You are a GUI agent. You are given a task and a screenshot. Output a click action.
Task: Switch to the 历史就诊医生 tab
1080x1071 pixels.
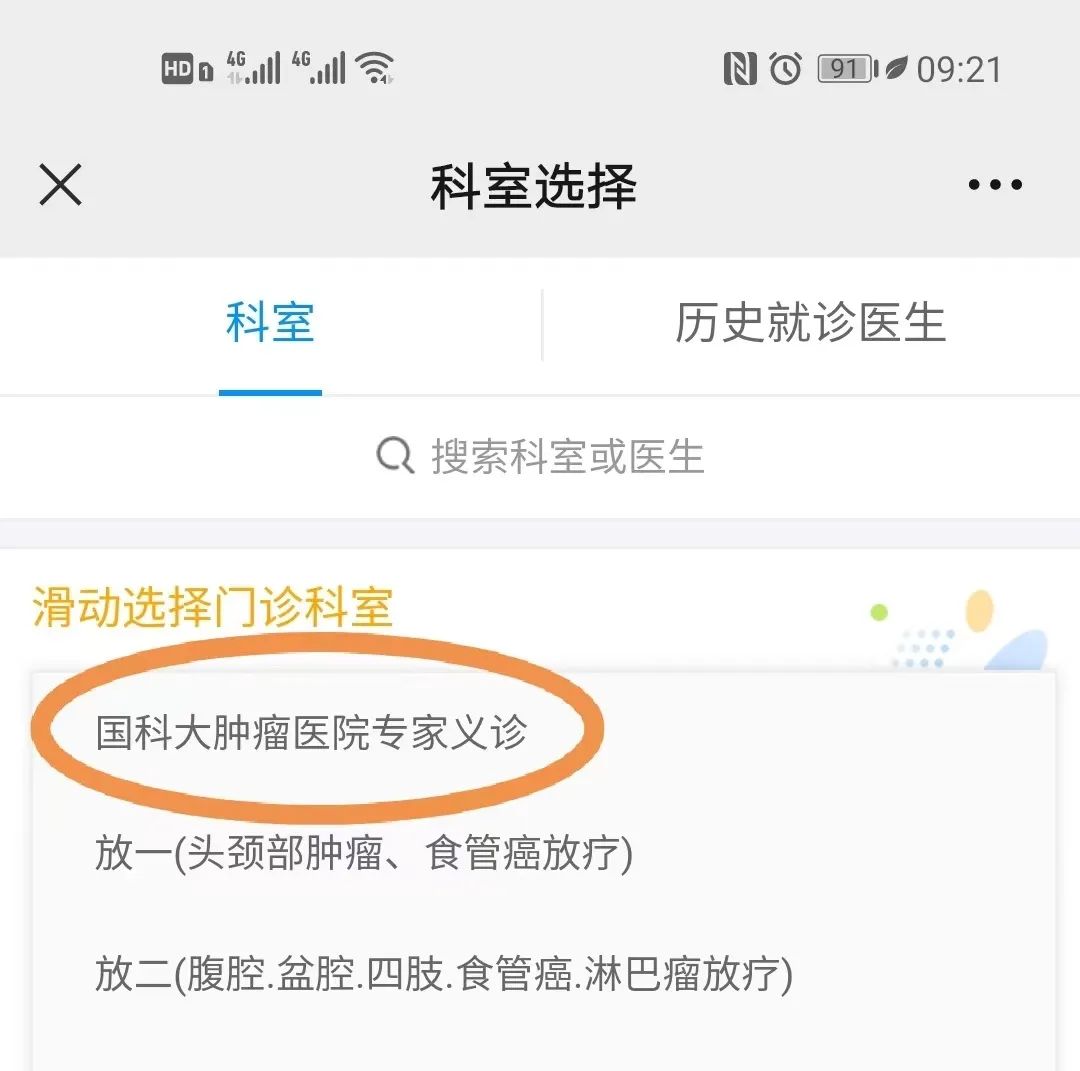[x=810, y=324]
